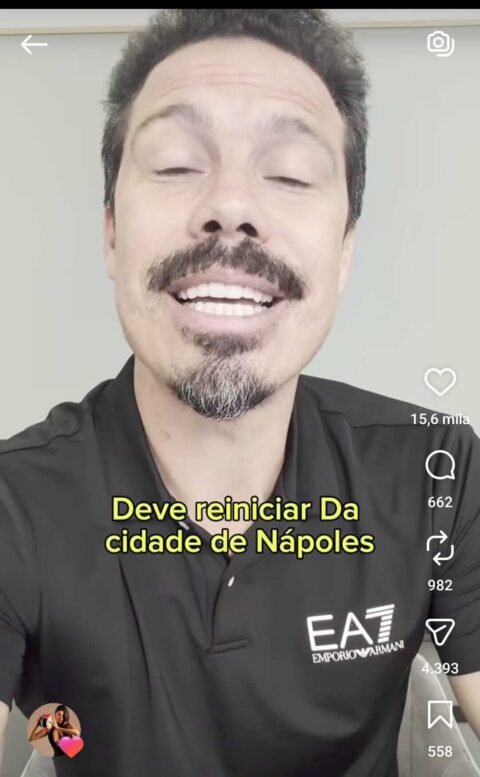The image size is (480, 777).
Task: Open the comments bubble showing 662
Action: coord(440,466)
